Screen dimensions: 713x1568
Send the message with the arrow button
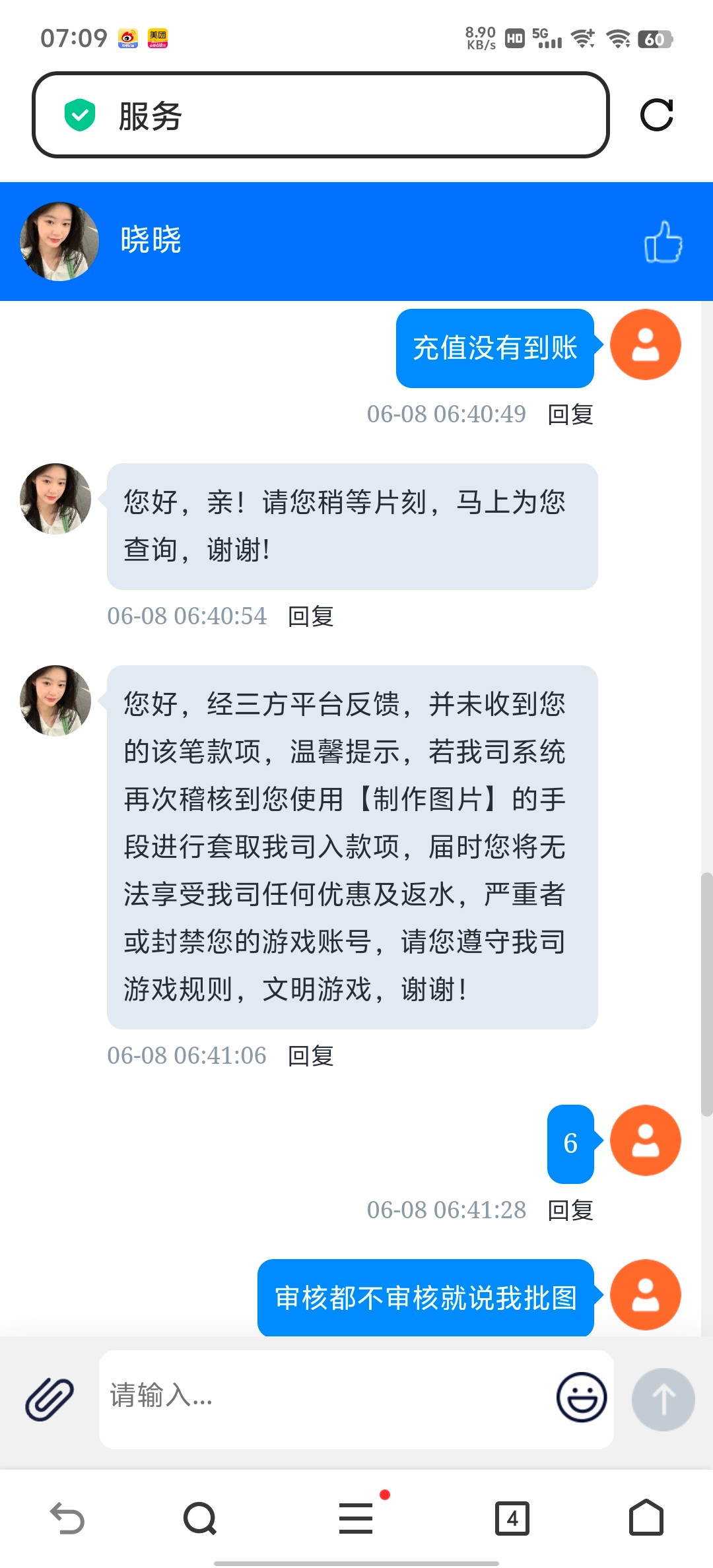tap(663, 1399)
